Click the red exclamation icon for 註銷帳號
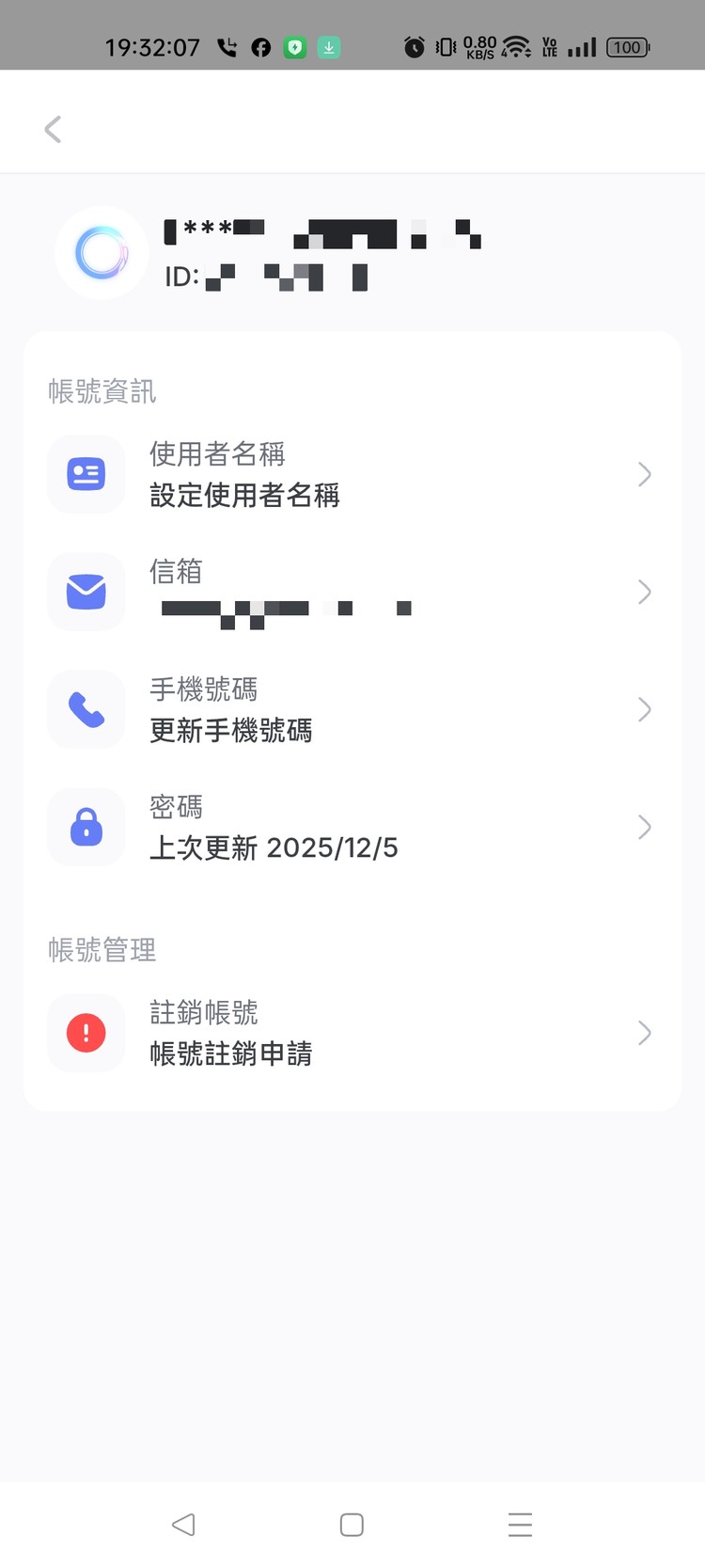The image size is (705, 1568). click(86, 1033)
